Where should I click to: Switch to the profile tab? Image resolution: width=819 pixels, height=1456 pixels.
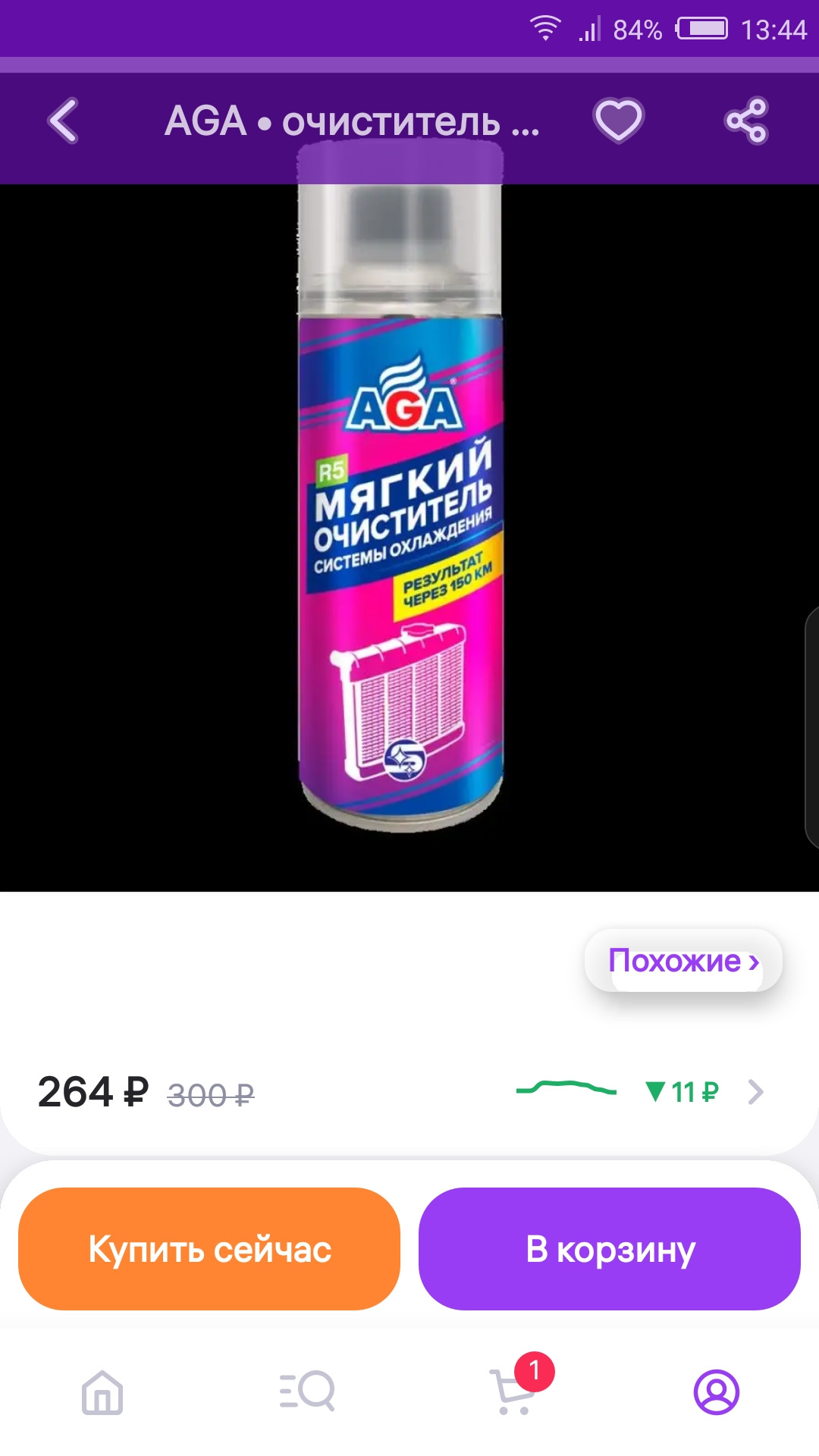pos(716,1392)
